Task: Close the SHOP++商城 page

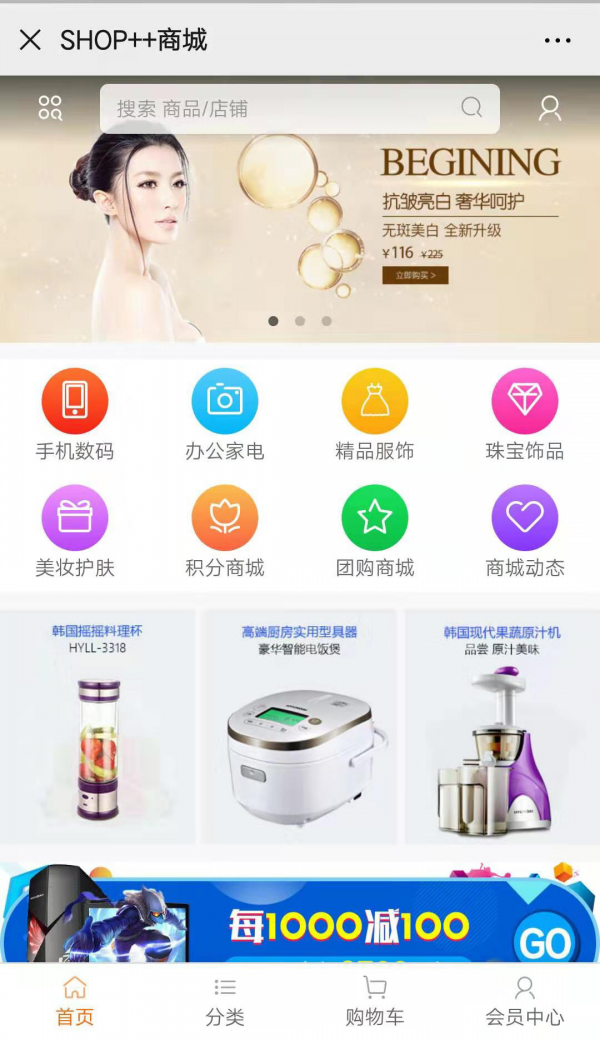Action: click(x=30, y=40)
